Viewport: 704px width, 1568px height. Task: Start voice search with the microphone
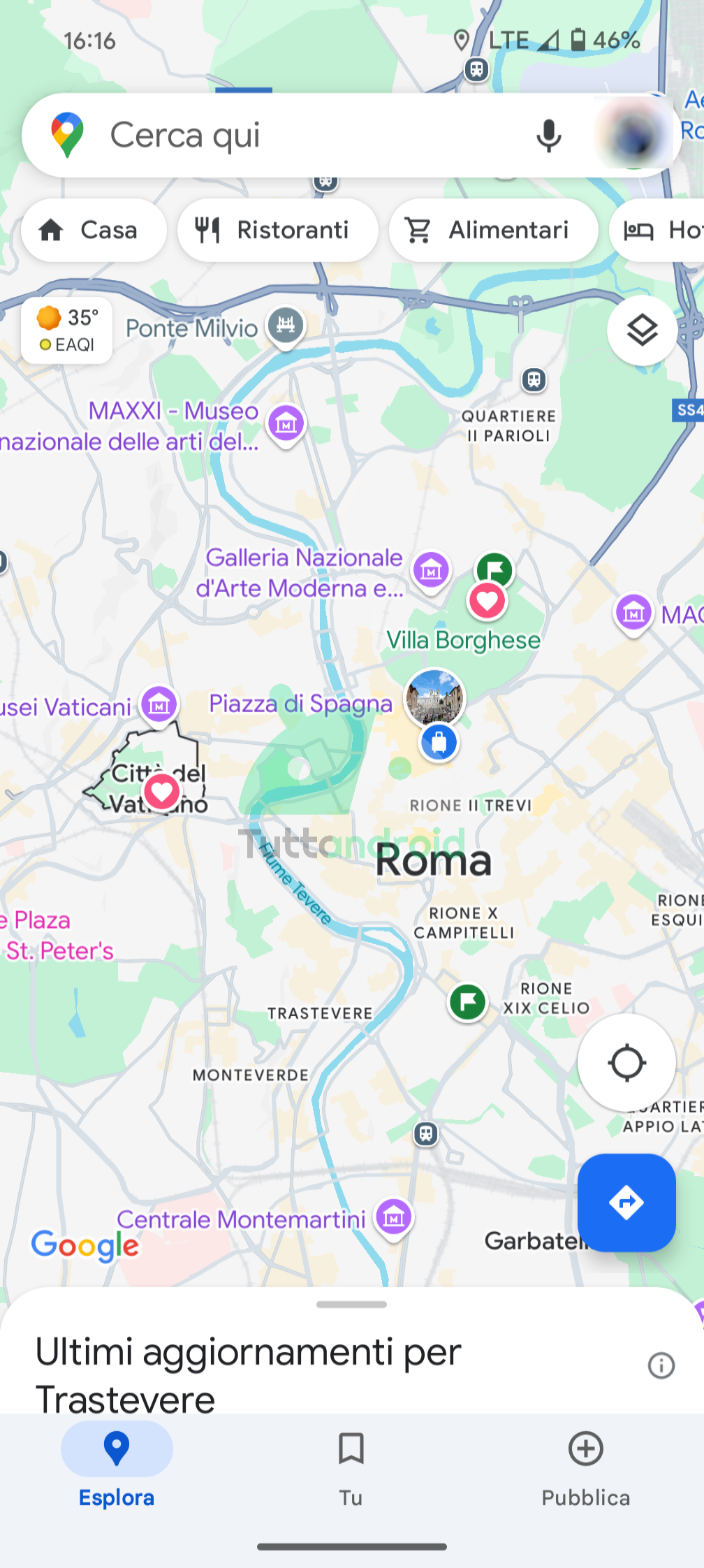(548, 135)
